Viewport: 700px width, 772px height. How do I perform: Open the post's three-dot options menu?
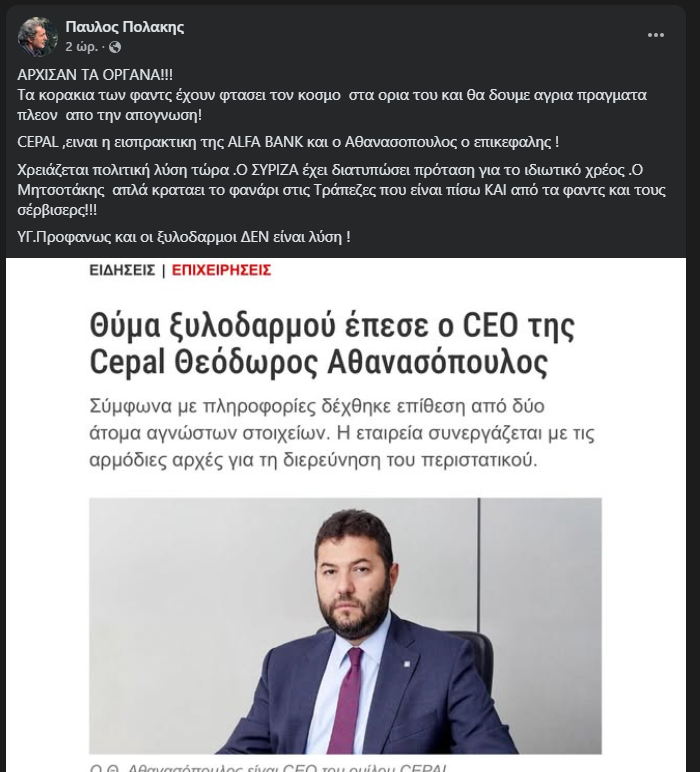(656, 35)
